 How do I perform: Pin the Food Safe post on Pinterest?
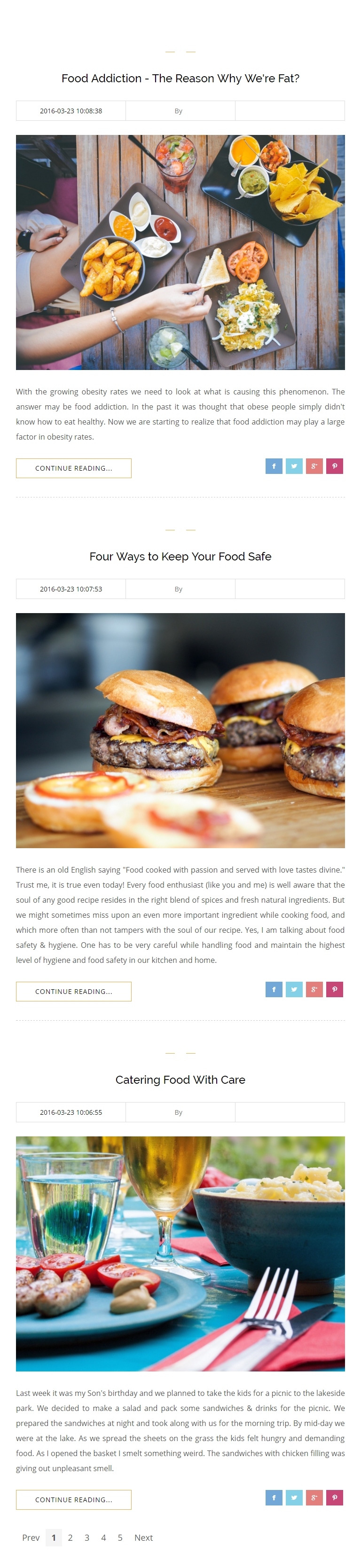334,990
